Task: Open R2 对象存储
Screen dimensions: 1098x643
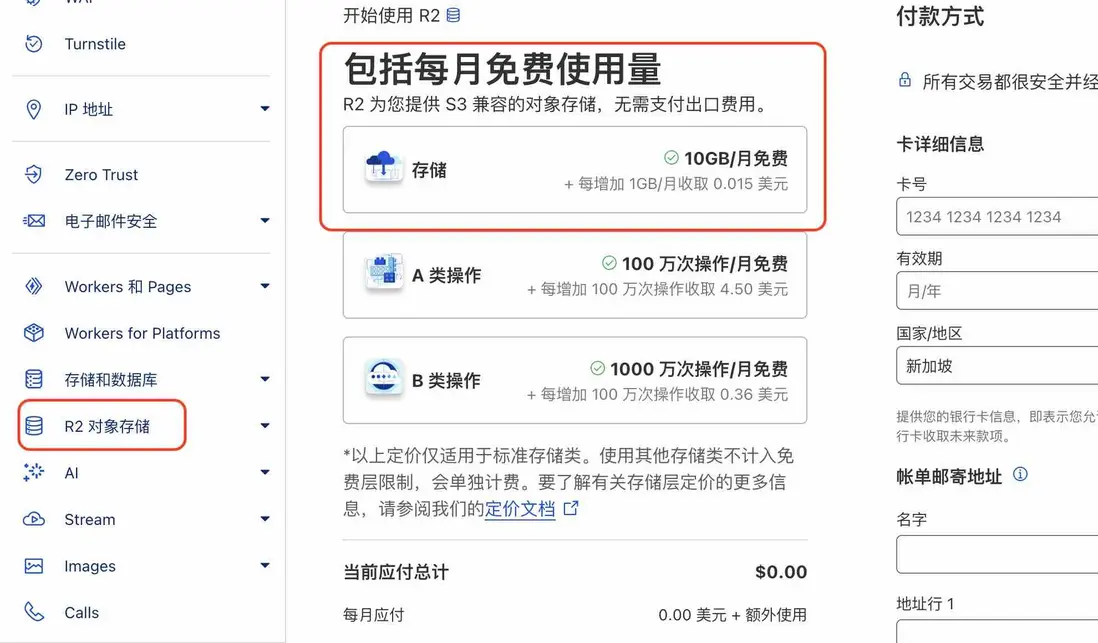Action: click(x=107, y=426)
